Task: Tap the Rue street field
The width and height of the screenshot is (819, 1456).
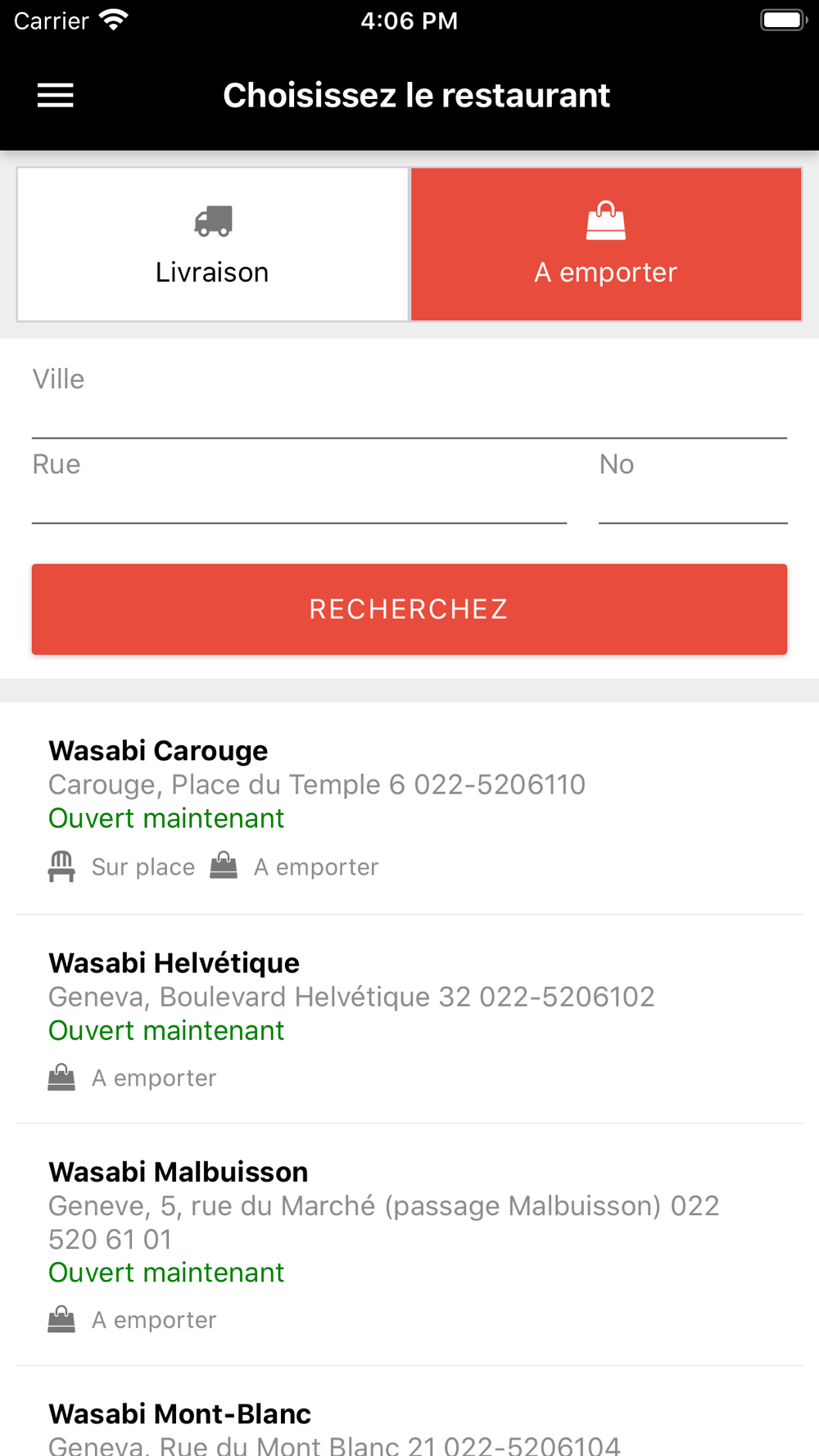Action: click(x=299, y=483)
